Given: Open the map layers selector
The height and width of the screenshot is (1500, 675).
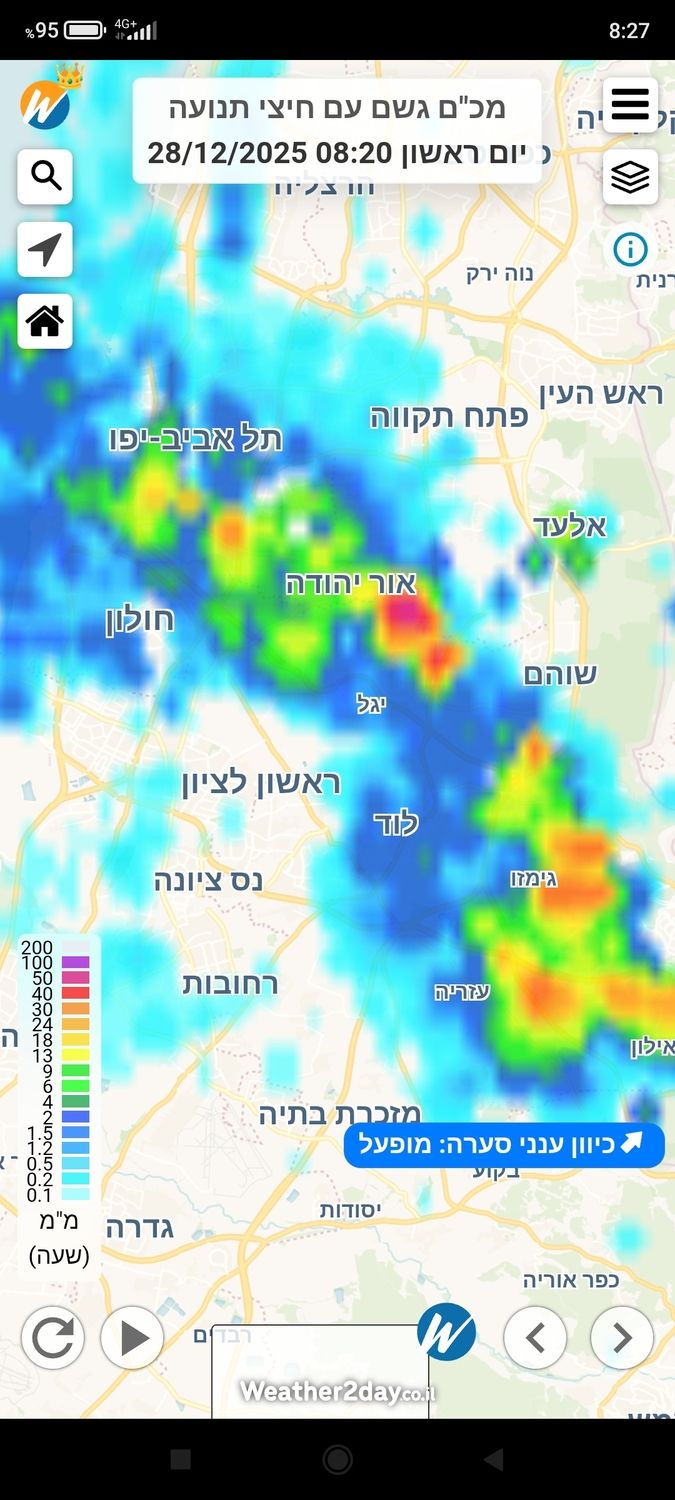Looking at the screenshot, I should pos(630,177).
